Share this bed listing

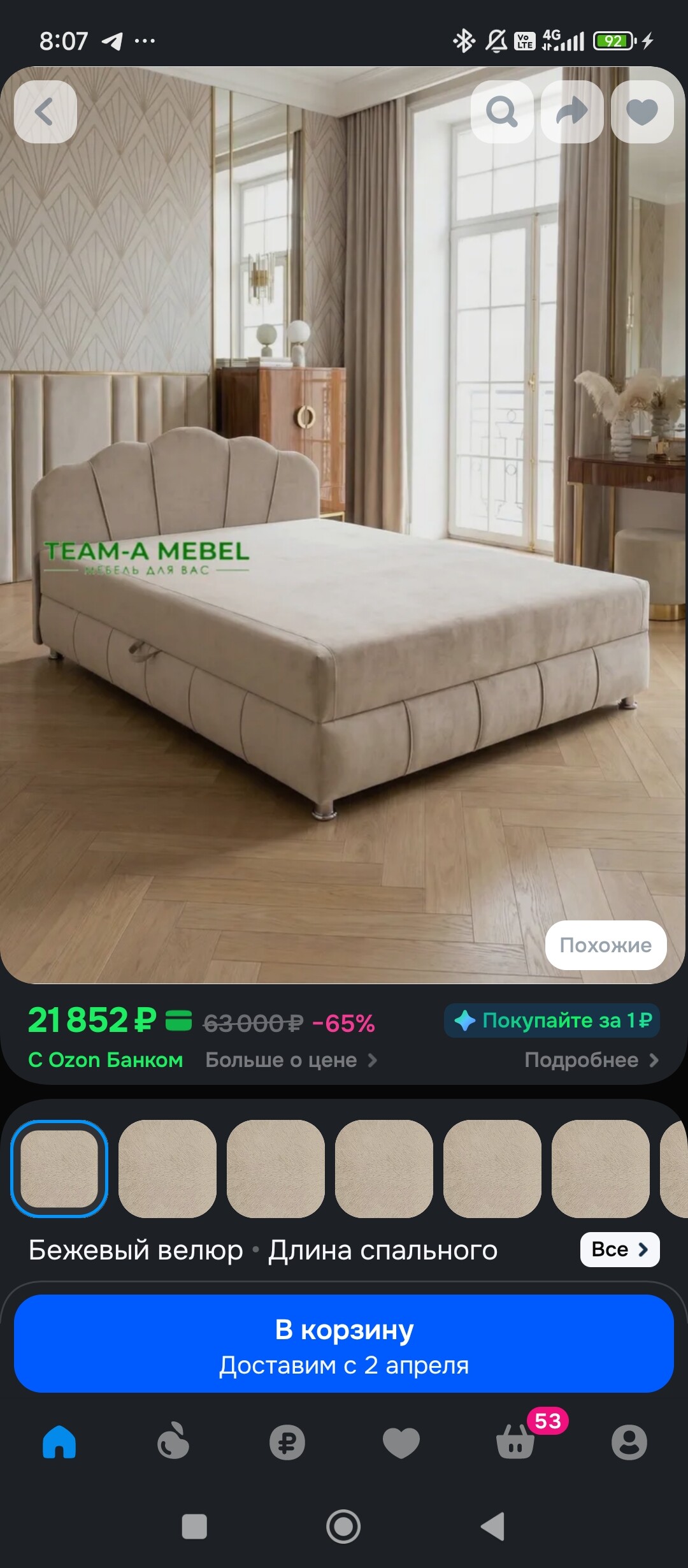click(x=572, y=112)
